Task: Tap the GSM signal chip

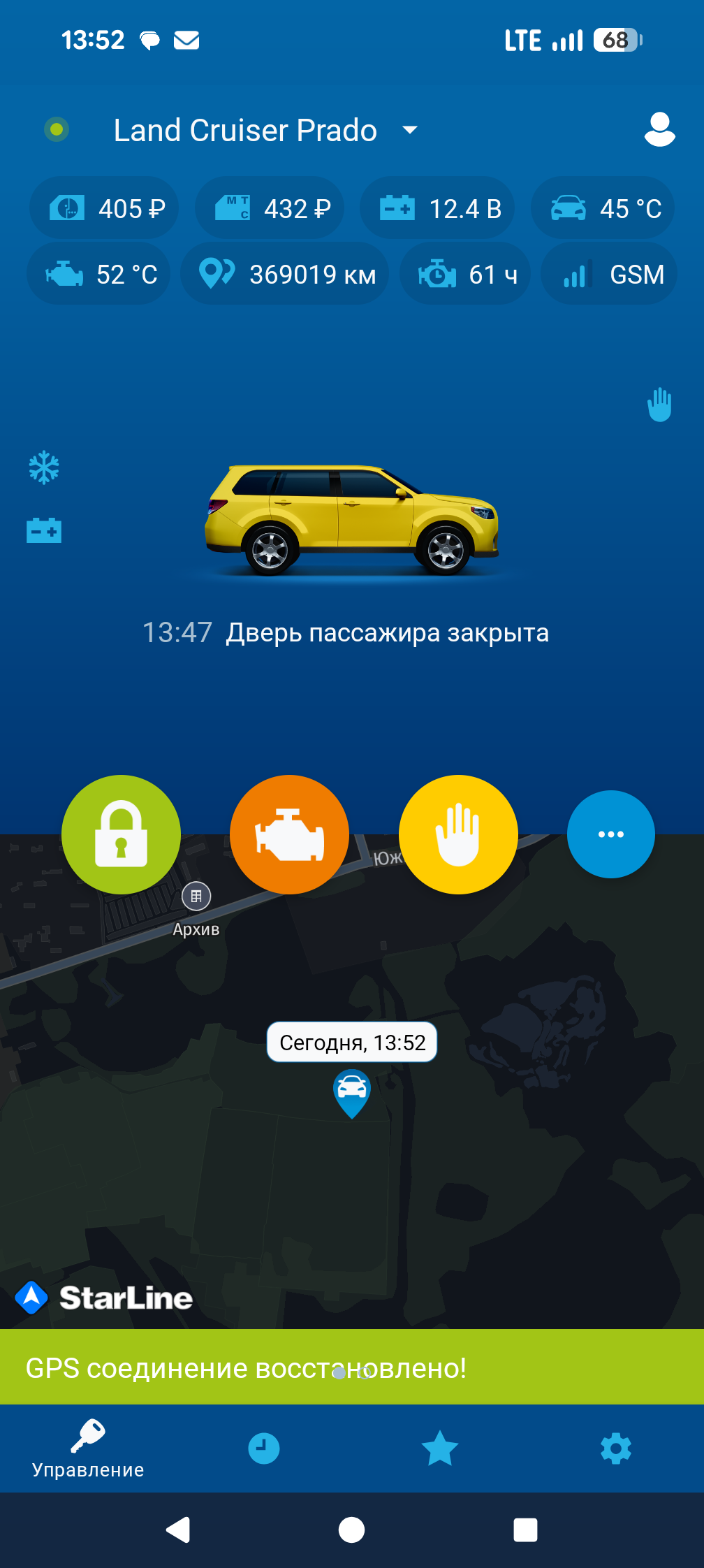Action: click(610, 274)
